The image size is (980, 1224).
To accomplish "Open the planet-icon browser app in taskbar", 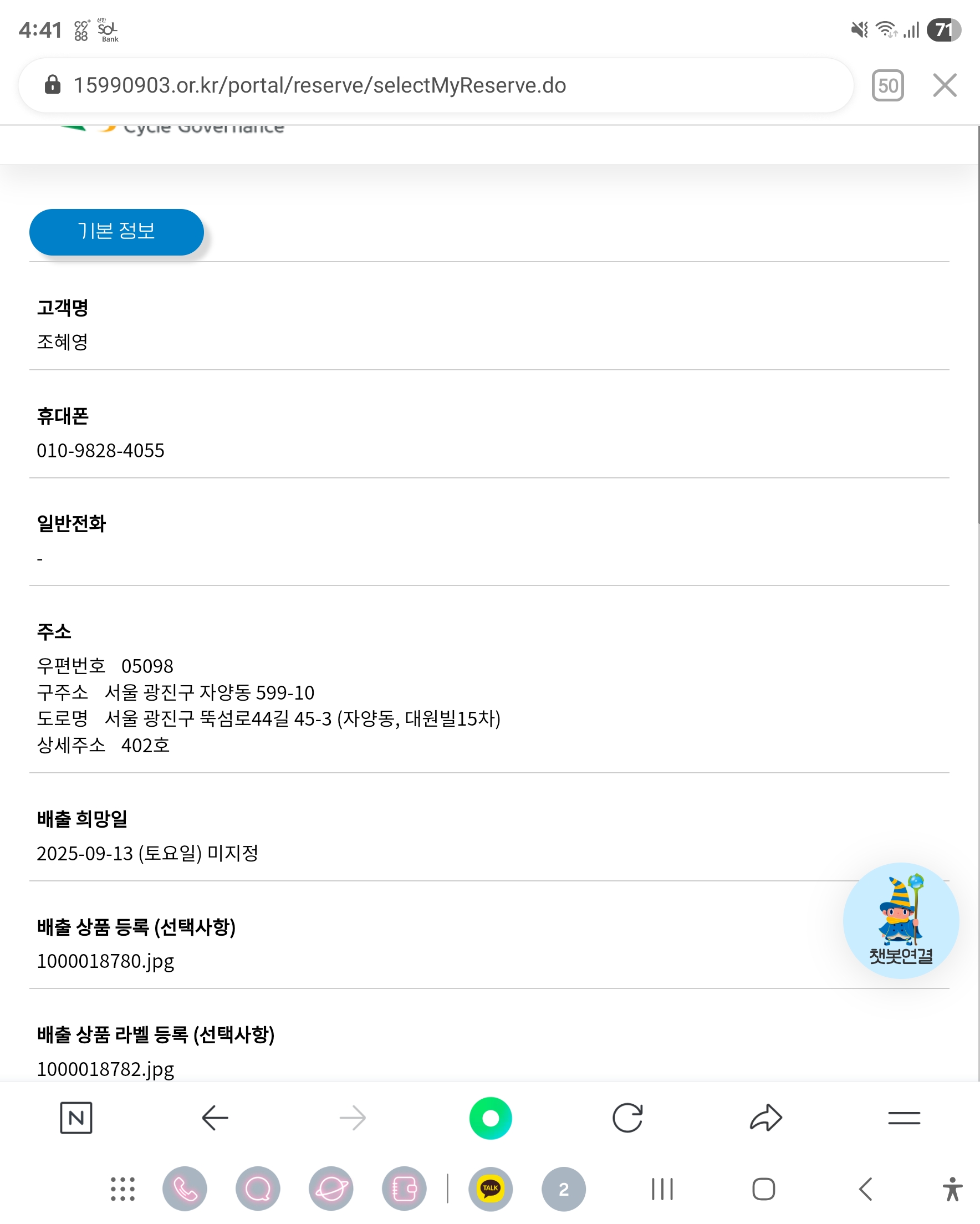I will [x=331, y=1189].
